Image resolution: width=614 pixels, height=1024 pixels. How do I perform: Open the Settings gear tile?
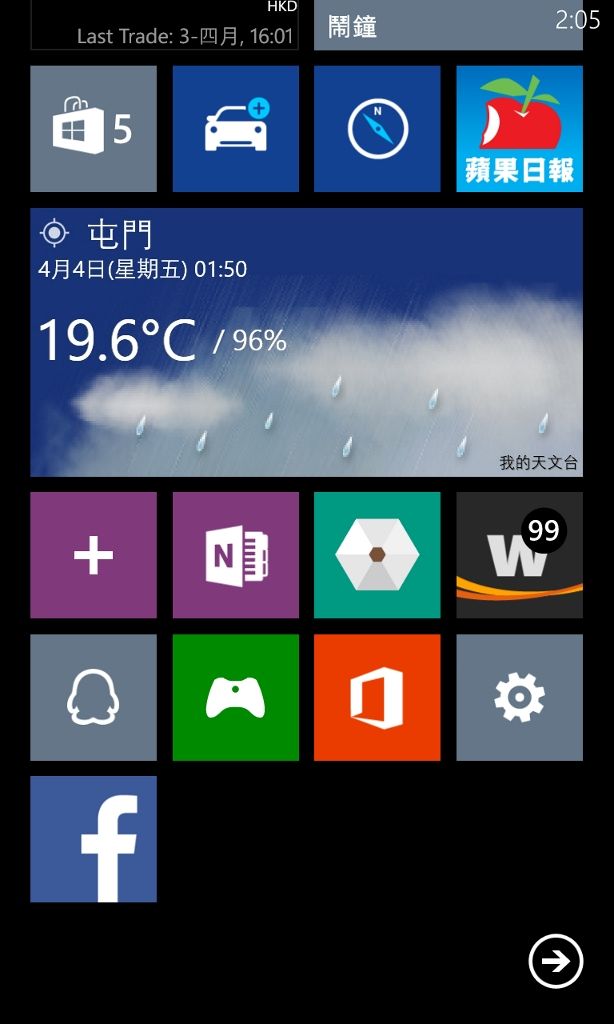[519, 697]
